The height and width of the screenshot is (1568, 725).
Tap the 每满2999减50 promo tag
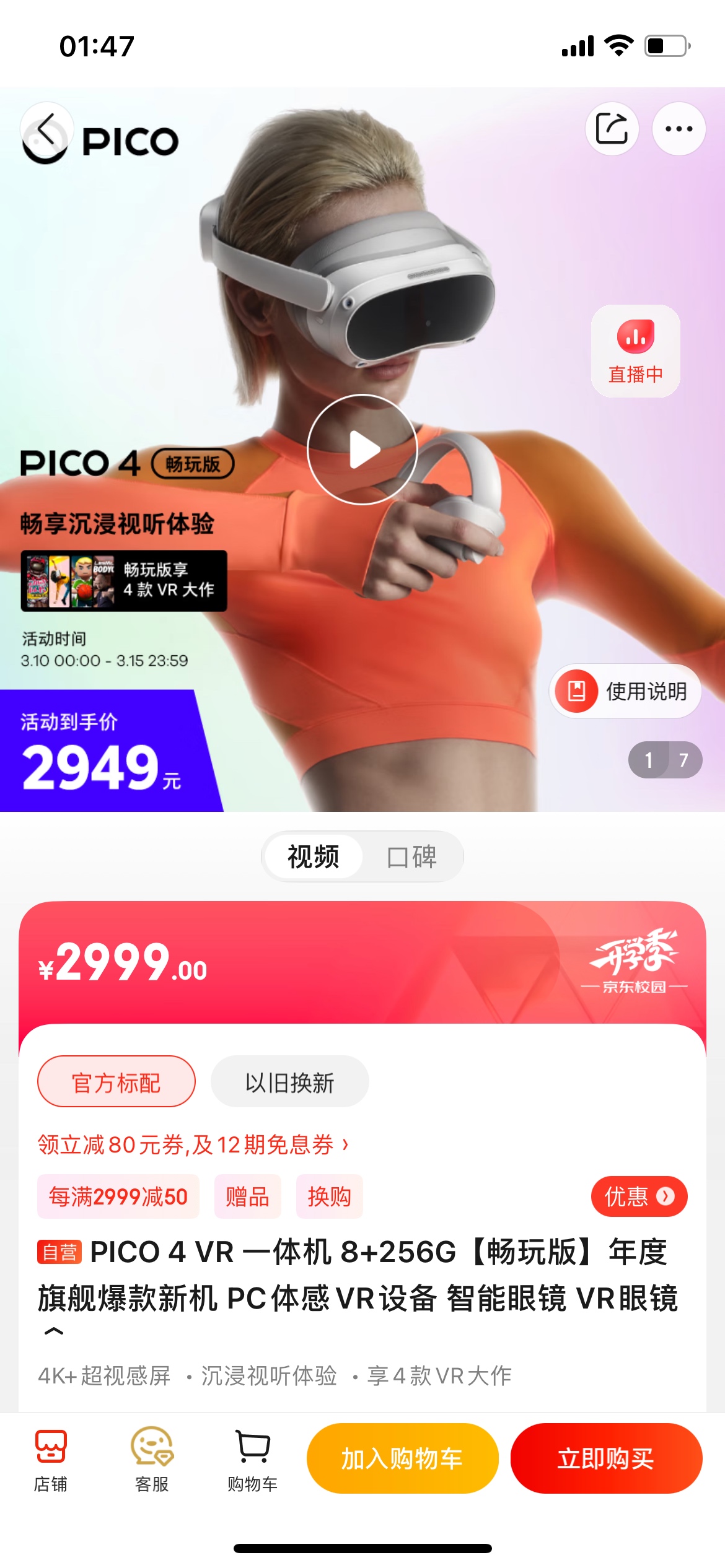[118, 1196]
